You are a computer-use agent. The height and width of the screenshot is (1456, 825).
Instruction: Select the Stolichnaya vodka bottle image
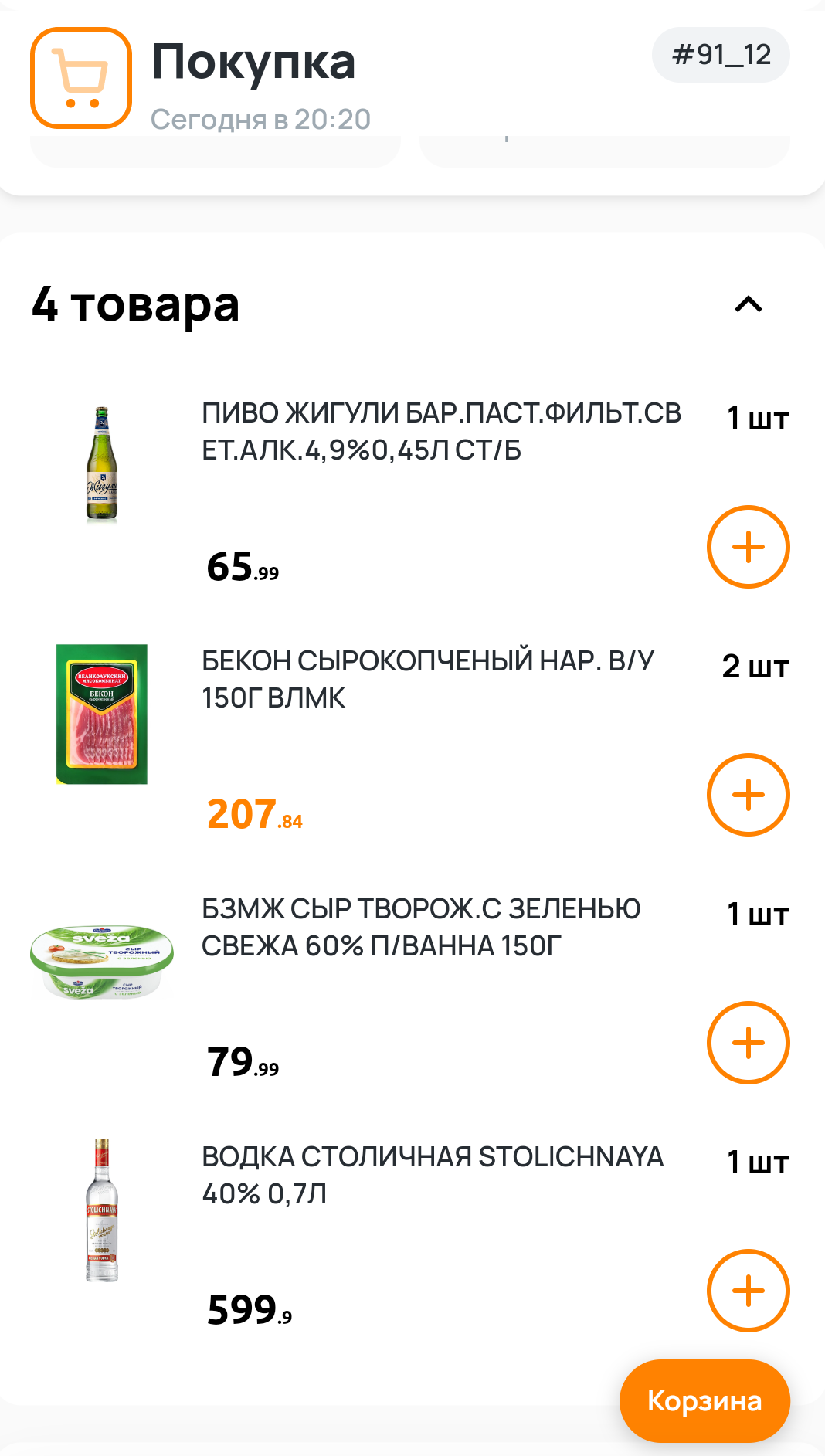tap(101, 1210)
